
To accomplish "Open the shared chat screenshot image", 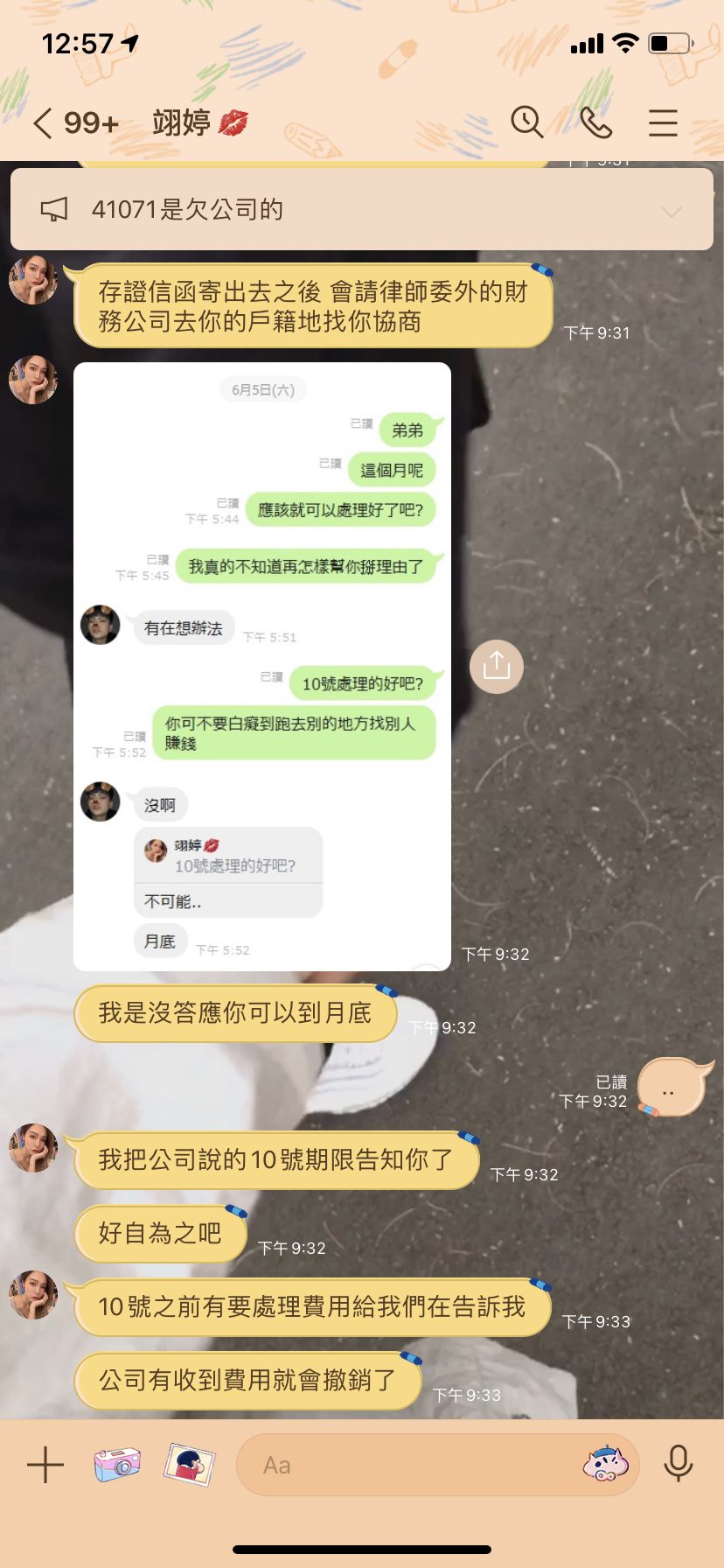I will (262, 665).
